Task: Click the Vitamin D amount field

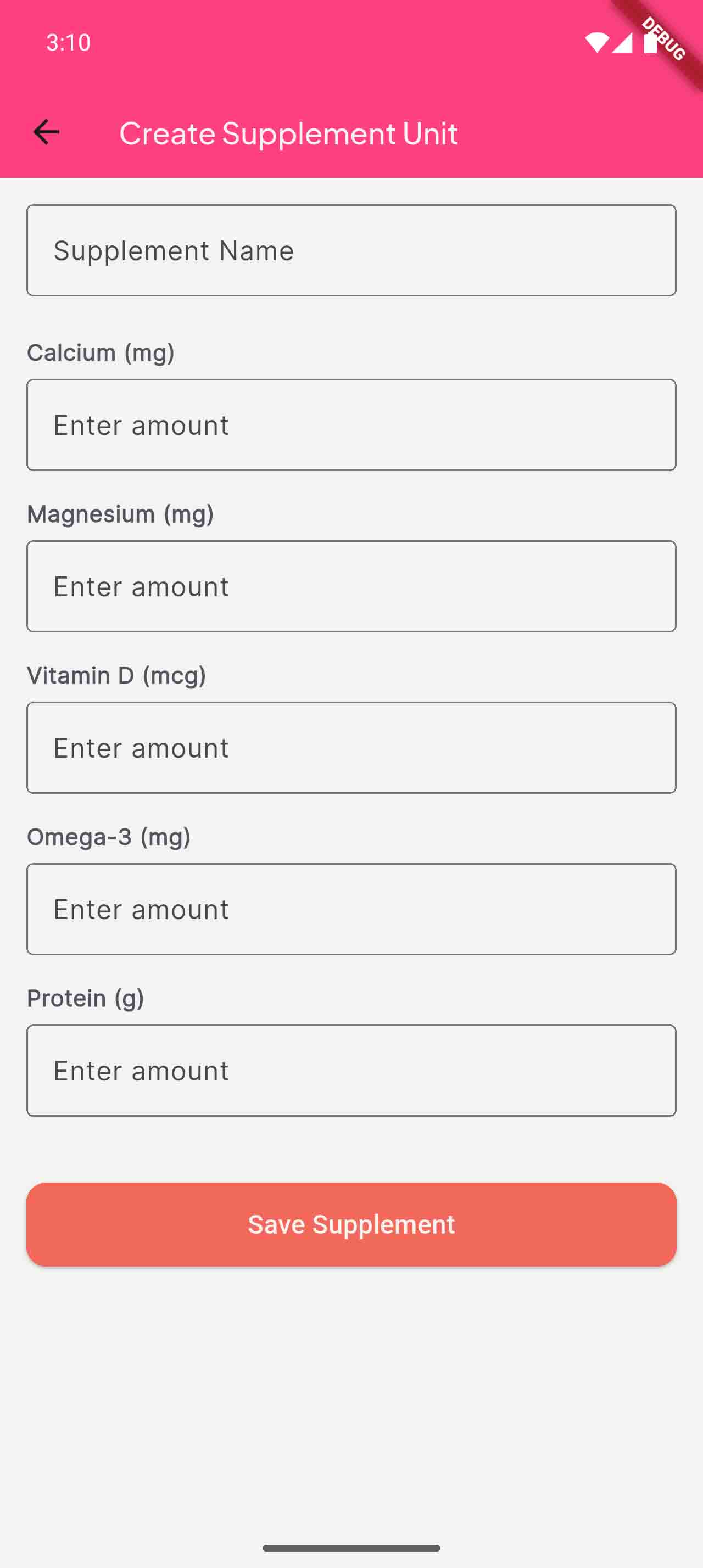Action: (351, 747)
